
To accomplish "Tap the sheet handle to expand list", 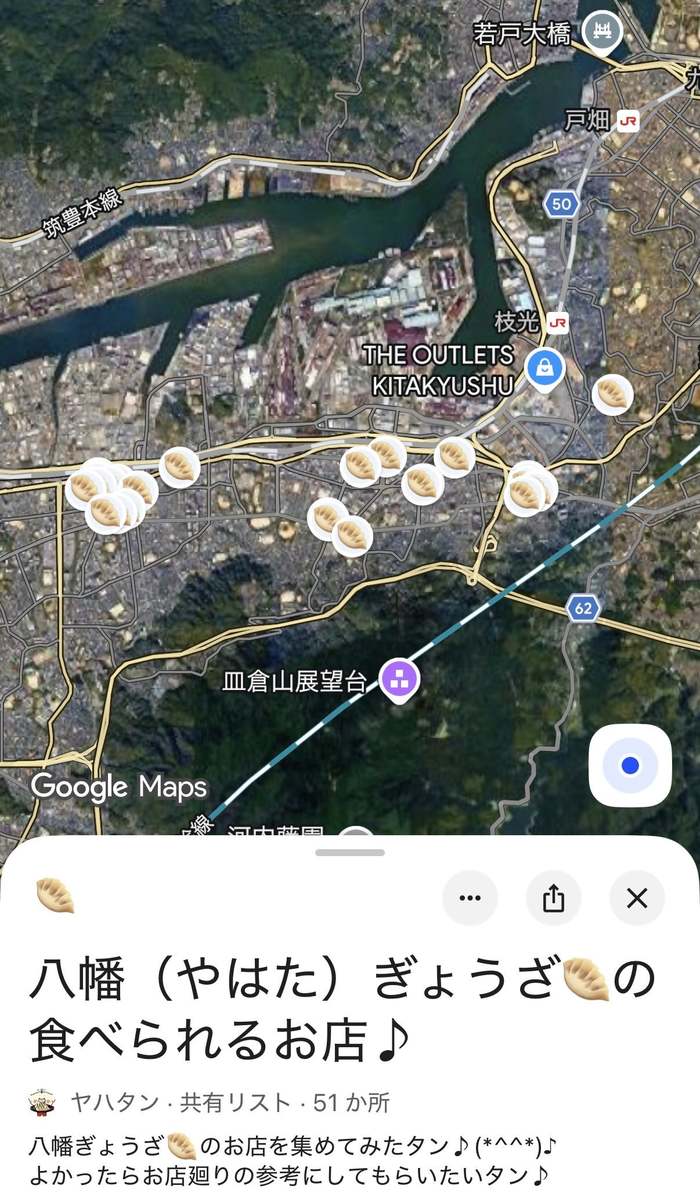I will pyautogui.click(x=350, y=852).
